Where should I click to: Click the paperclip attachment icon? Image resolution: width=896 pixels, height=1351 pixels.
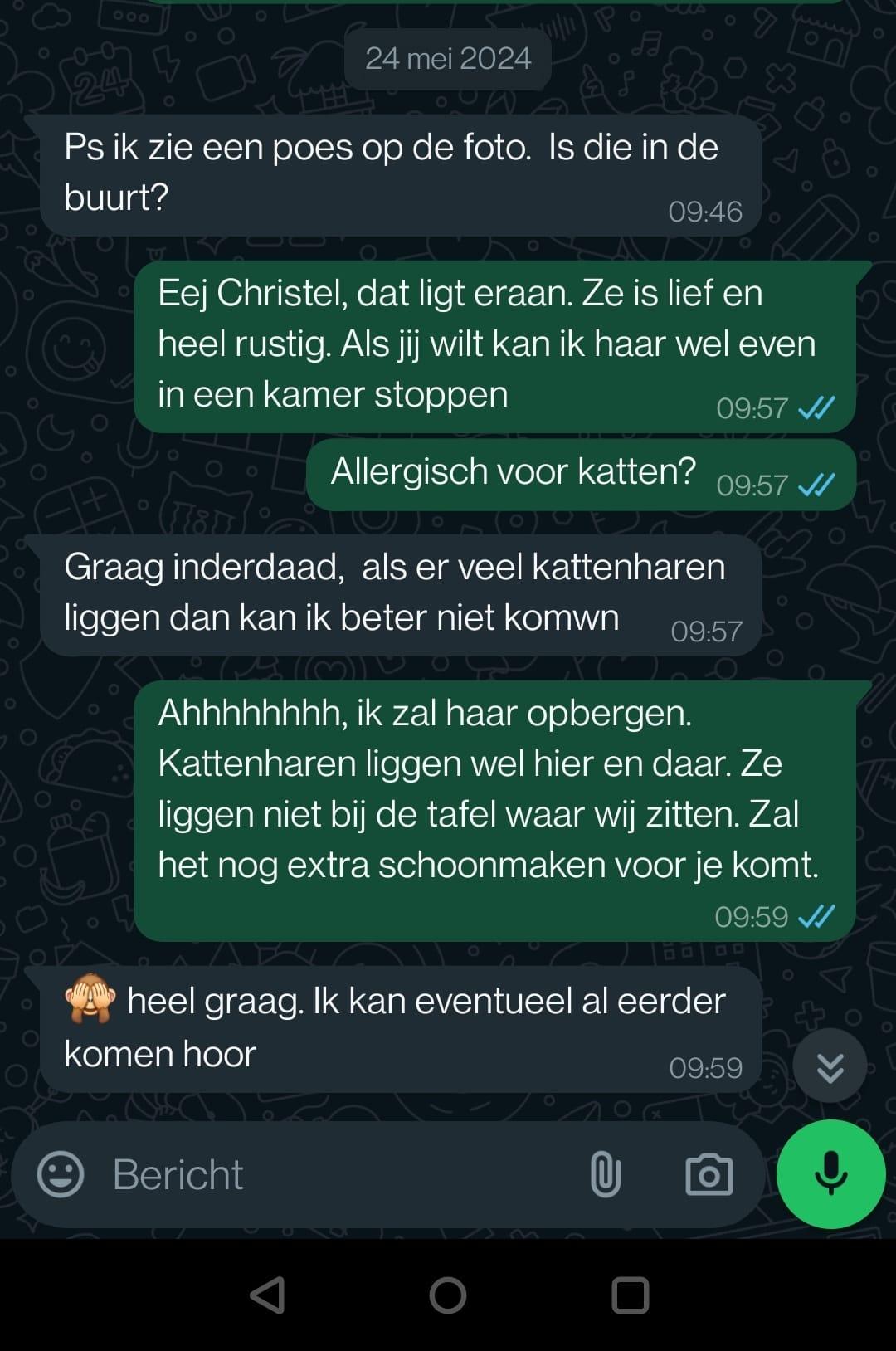[x=605, y=1173]
